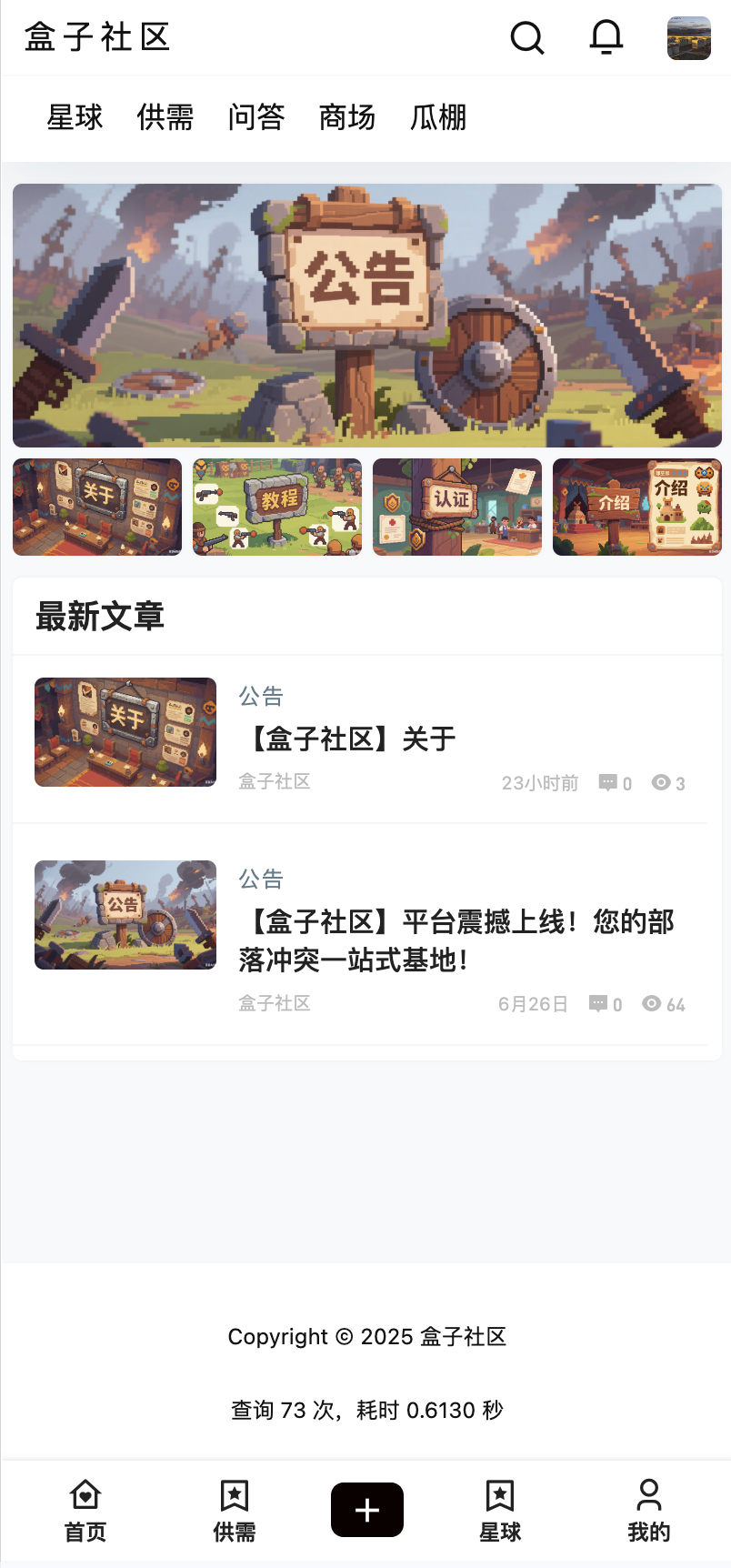Tap the 星球 icon in bottom bar
Screen dimensions: 731x1568
(x=499, y=1510)
